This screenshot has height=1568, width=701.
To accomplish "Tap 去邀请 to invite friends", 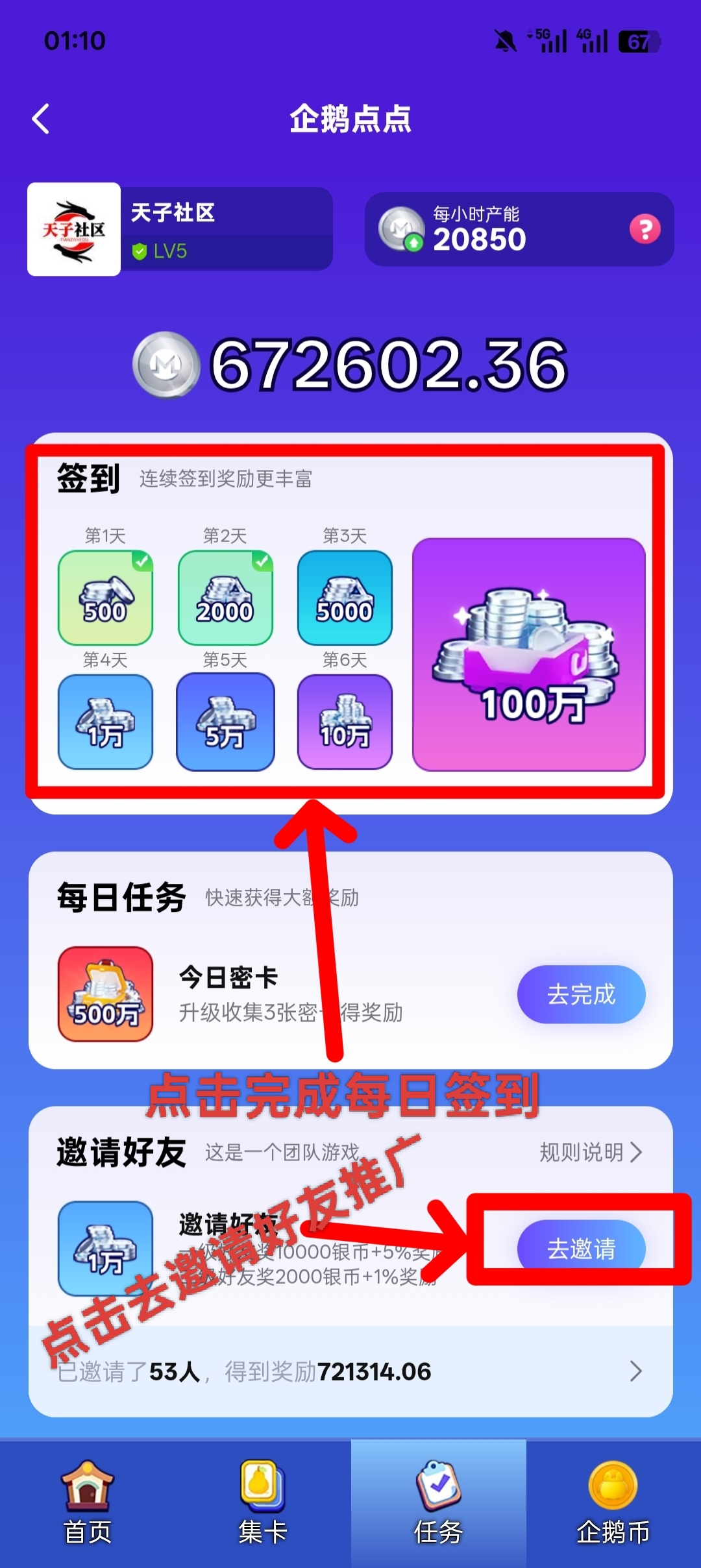I will pos(580,1247).
